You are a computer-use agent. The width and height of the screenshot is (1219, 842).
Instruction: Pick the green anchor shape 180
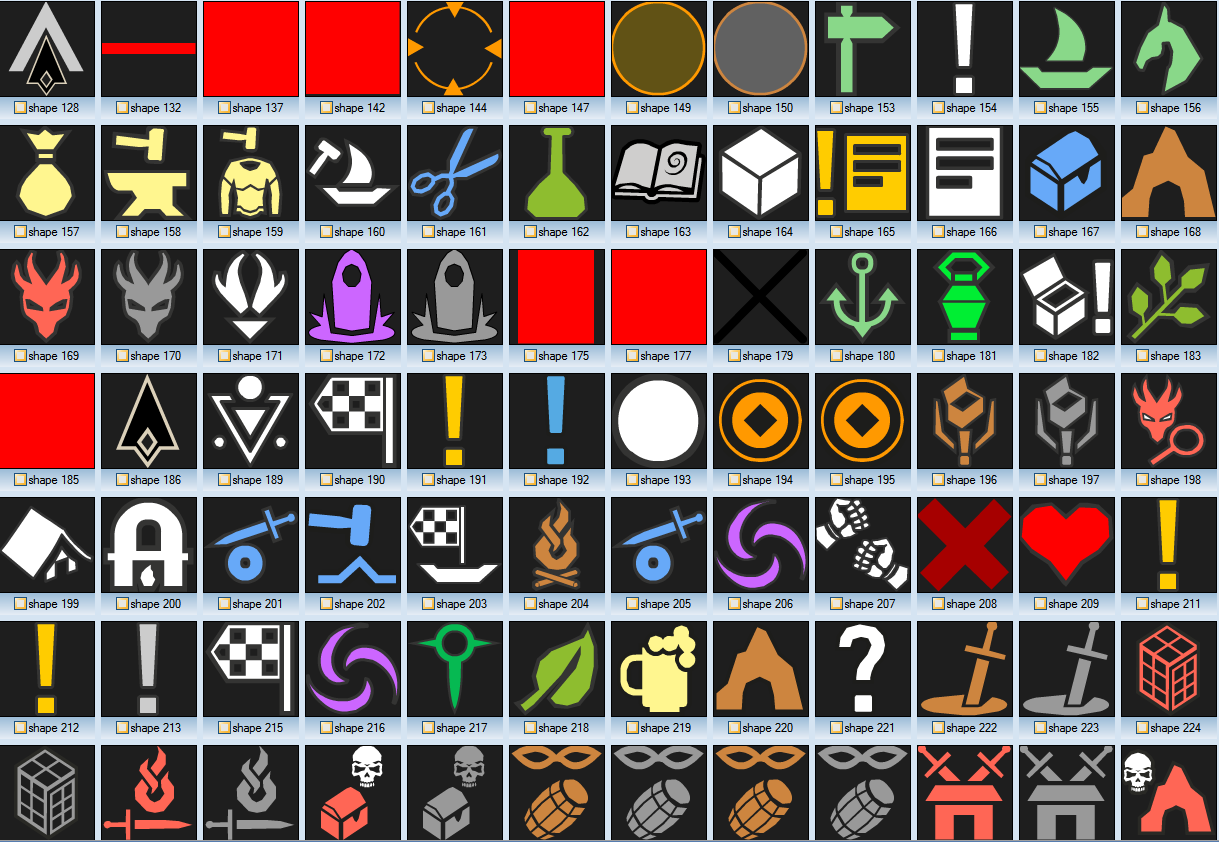[x=863, y=297]
